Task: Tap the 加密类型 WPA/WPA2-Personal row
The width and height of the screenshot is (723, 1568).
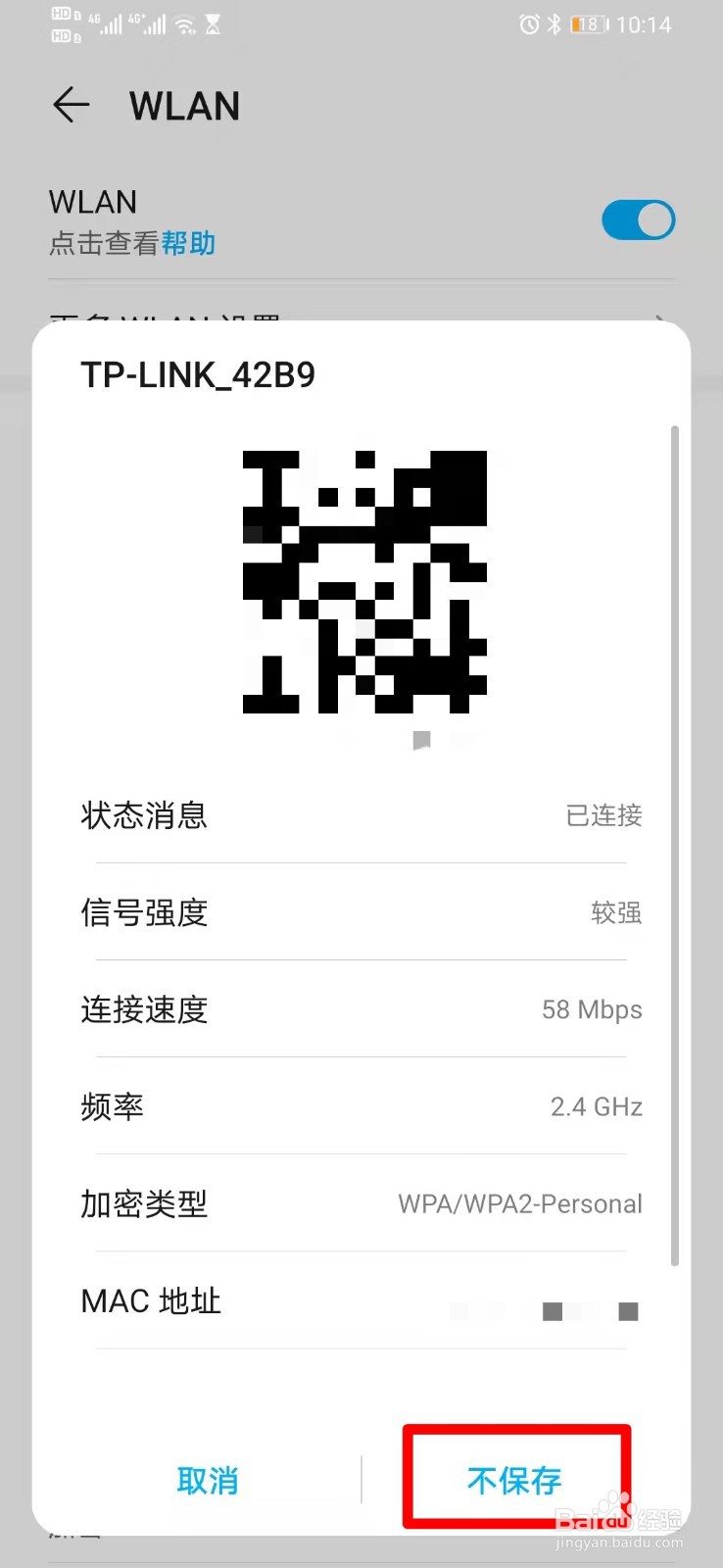Action: click(361, 1204)
